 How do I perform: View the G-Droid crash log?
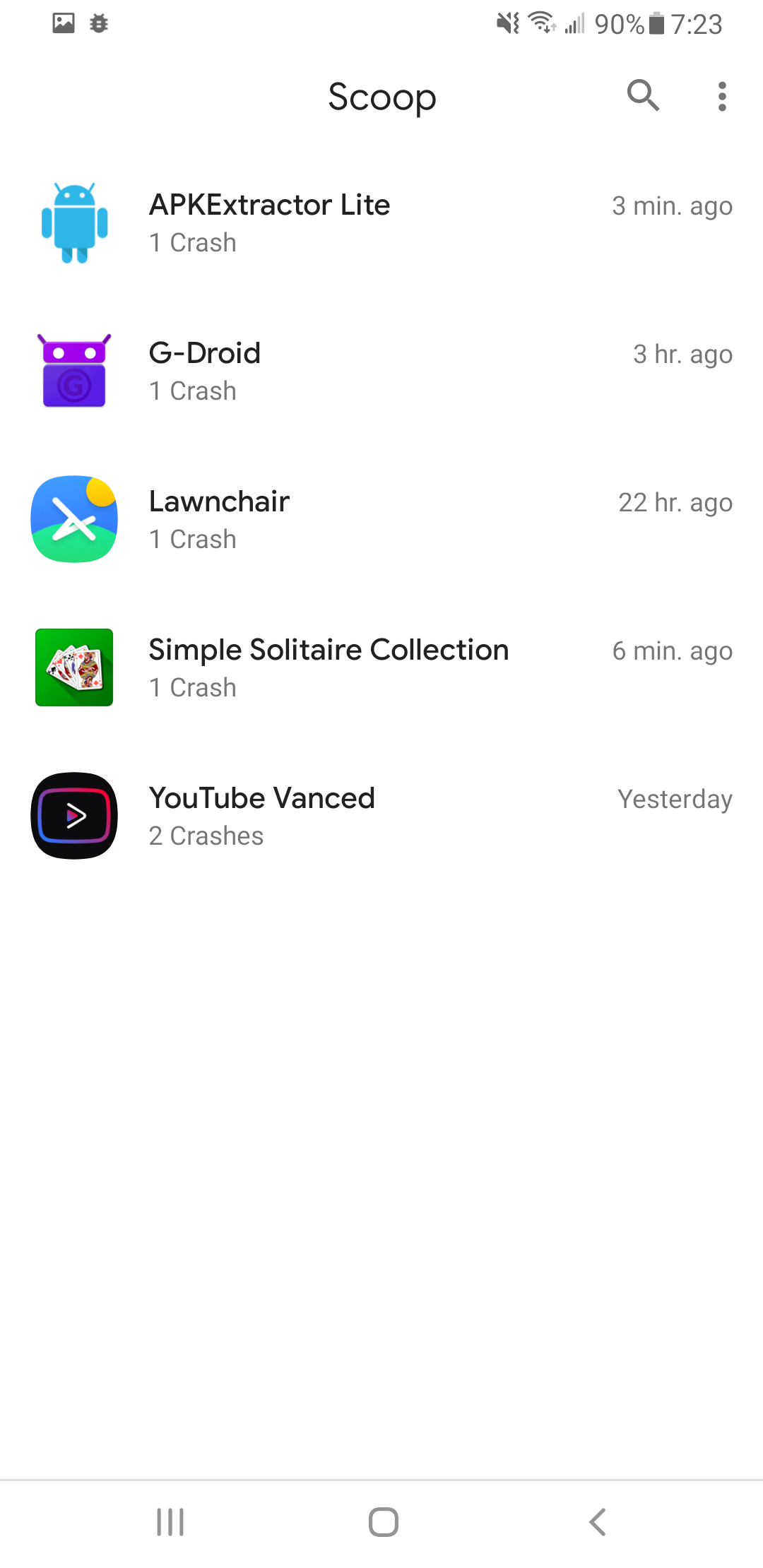pos(381,372)
